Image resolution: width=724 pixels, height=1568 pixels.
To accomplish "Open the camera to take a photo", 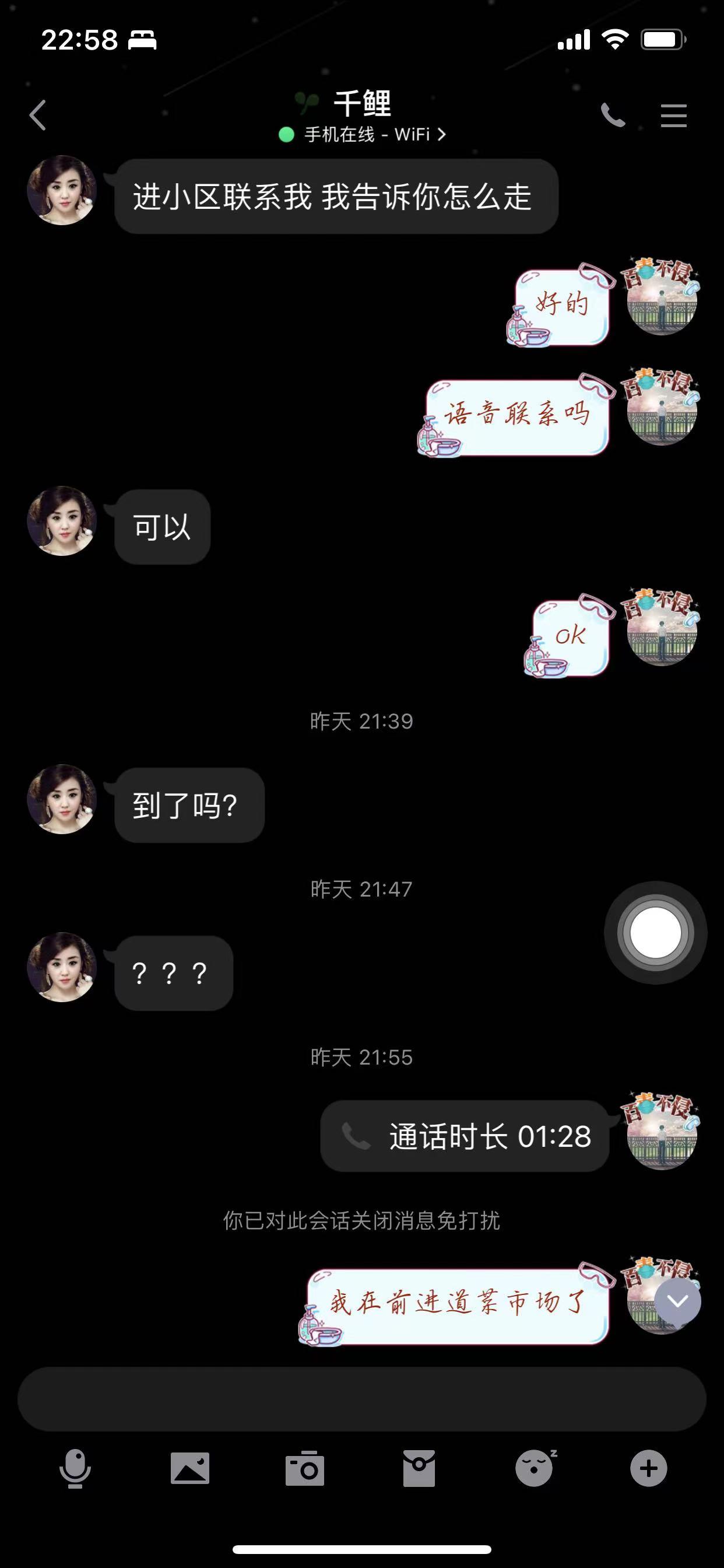I will 305,1469.
